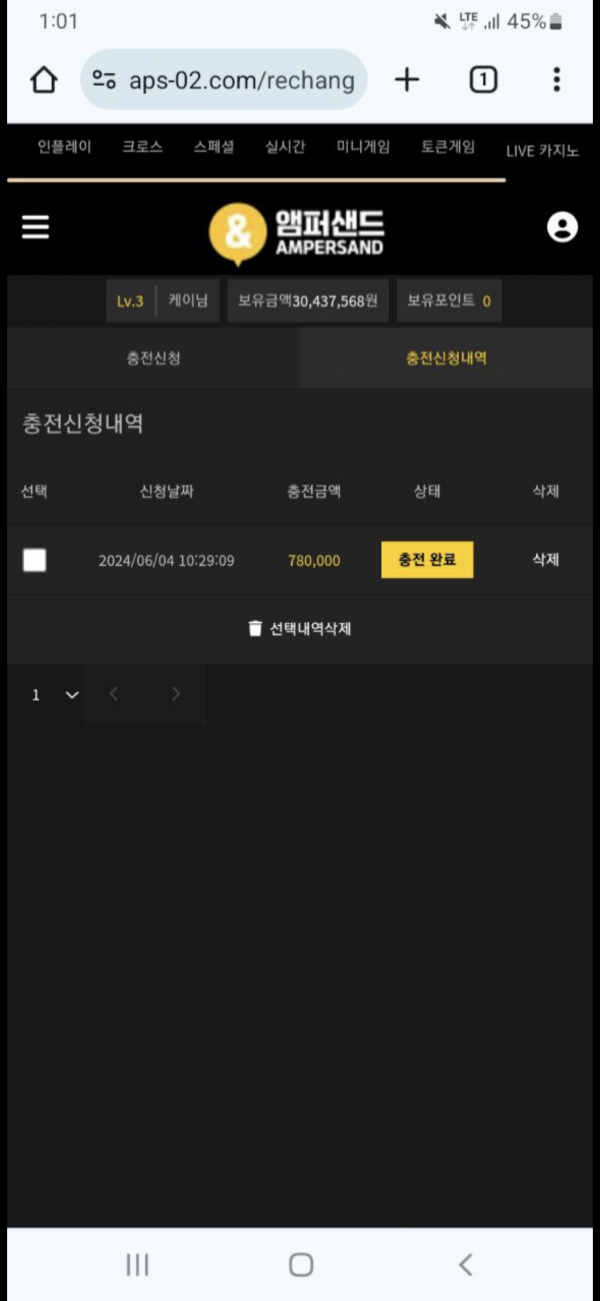Select the 충전신청내역 tab
Image resolution: width=600 pixels, height=1301 pixels.
point(446,358)
